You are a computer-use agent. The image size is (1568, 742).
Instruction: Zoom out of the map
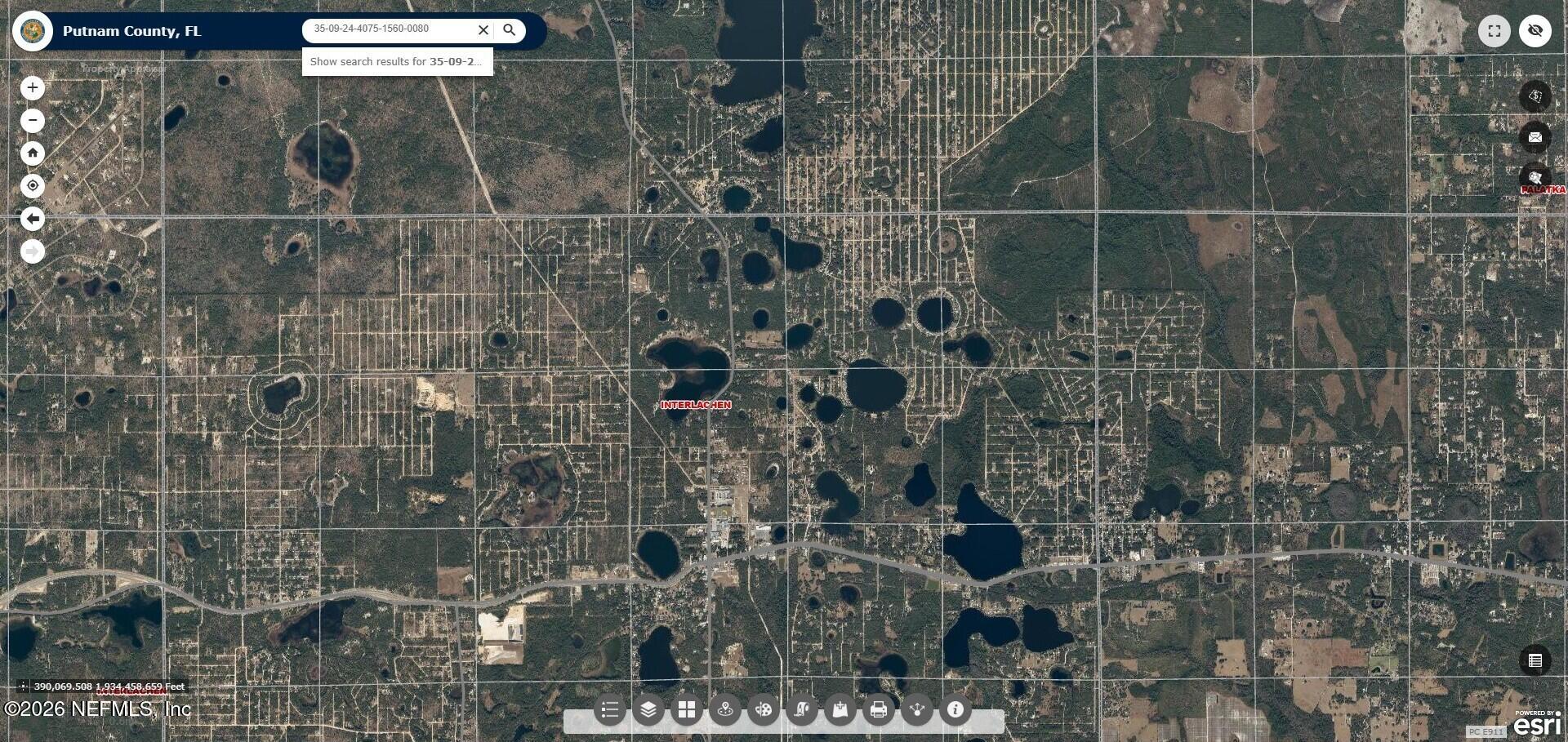point(33,121)
